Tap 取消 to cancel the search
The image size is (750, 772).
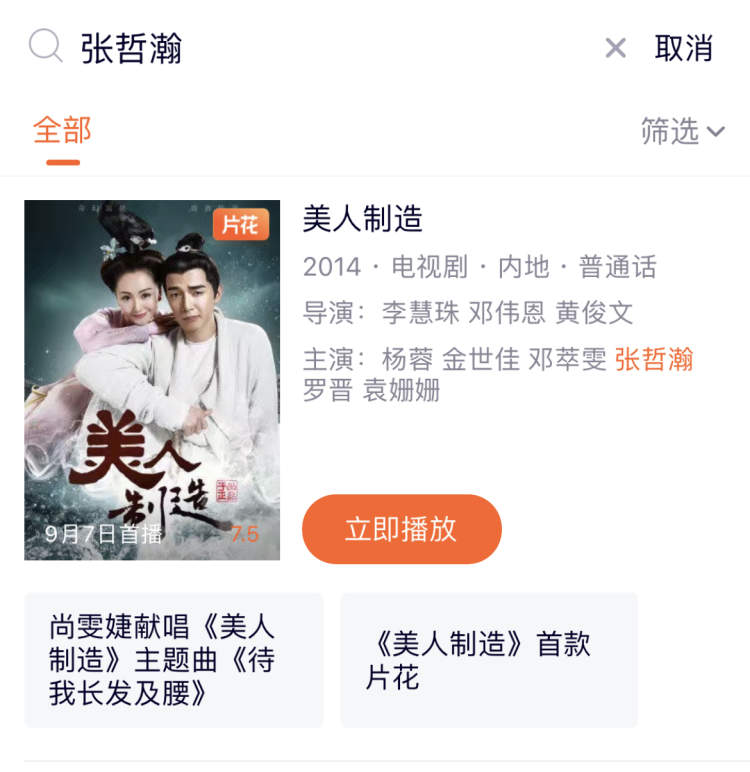(x=683, y=47)
